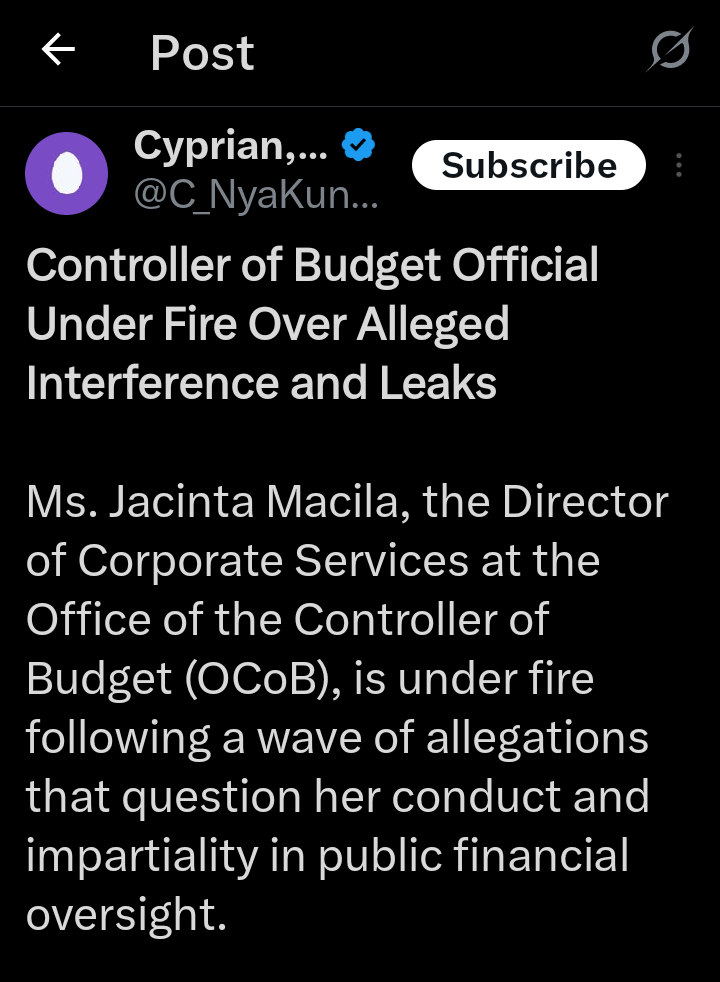Open the Grok icon in the top-right corner
720x982 pixels.
click(668, 49)
